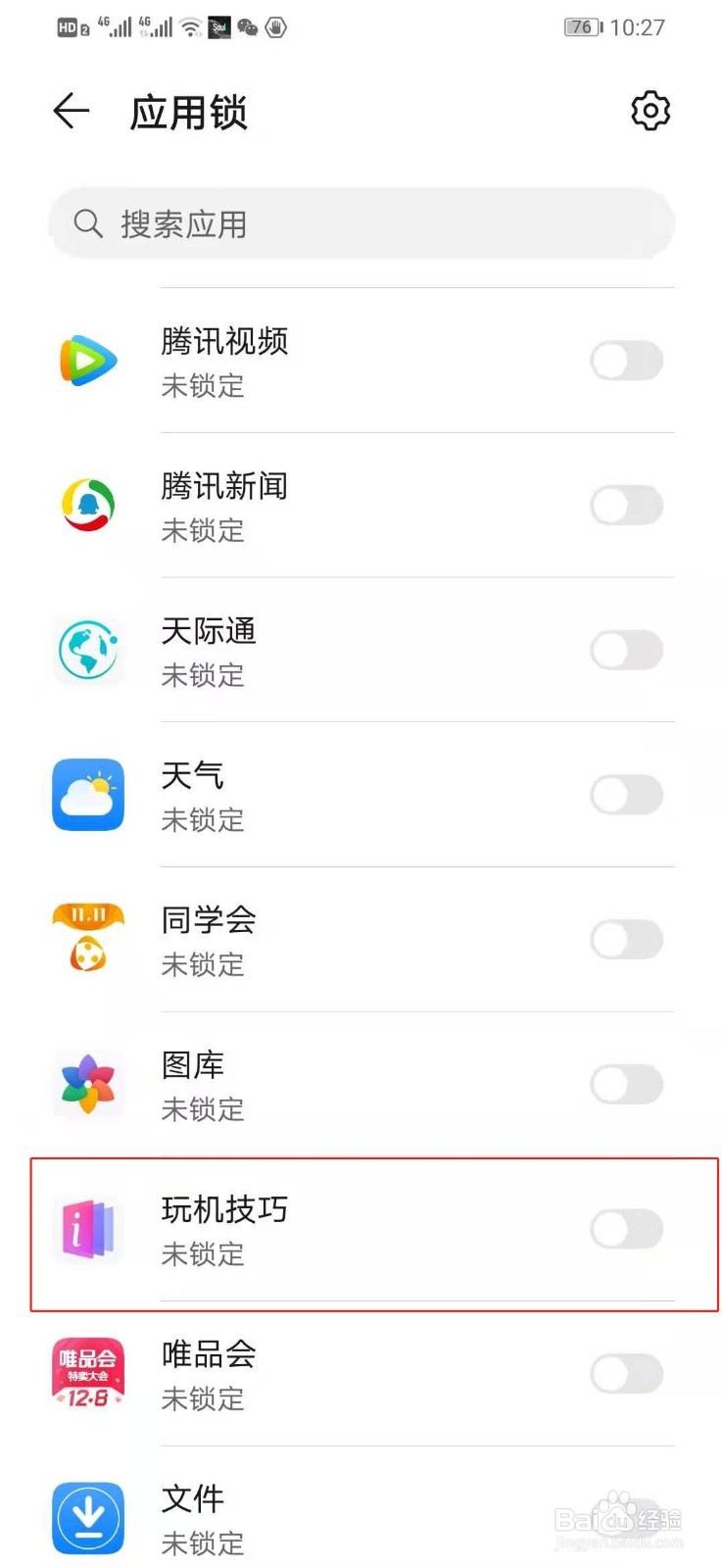Enable app lock for 腾讯视频
The image size is (723, 1568).
pyautogui.click(x=627, y=361)
